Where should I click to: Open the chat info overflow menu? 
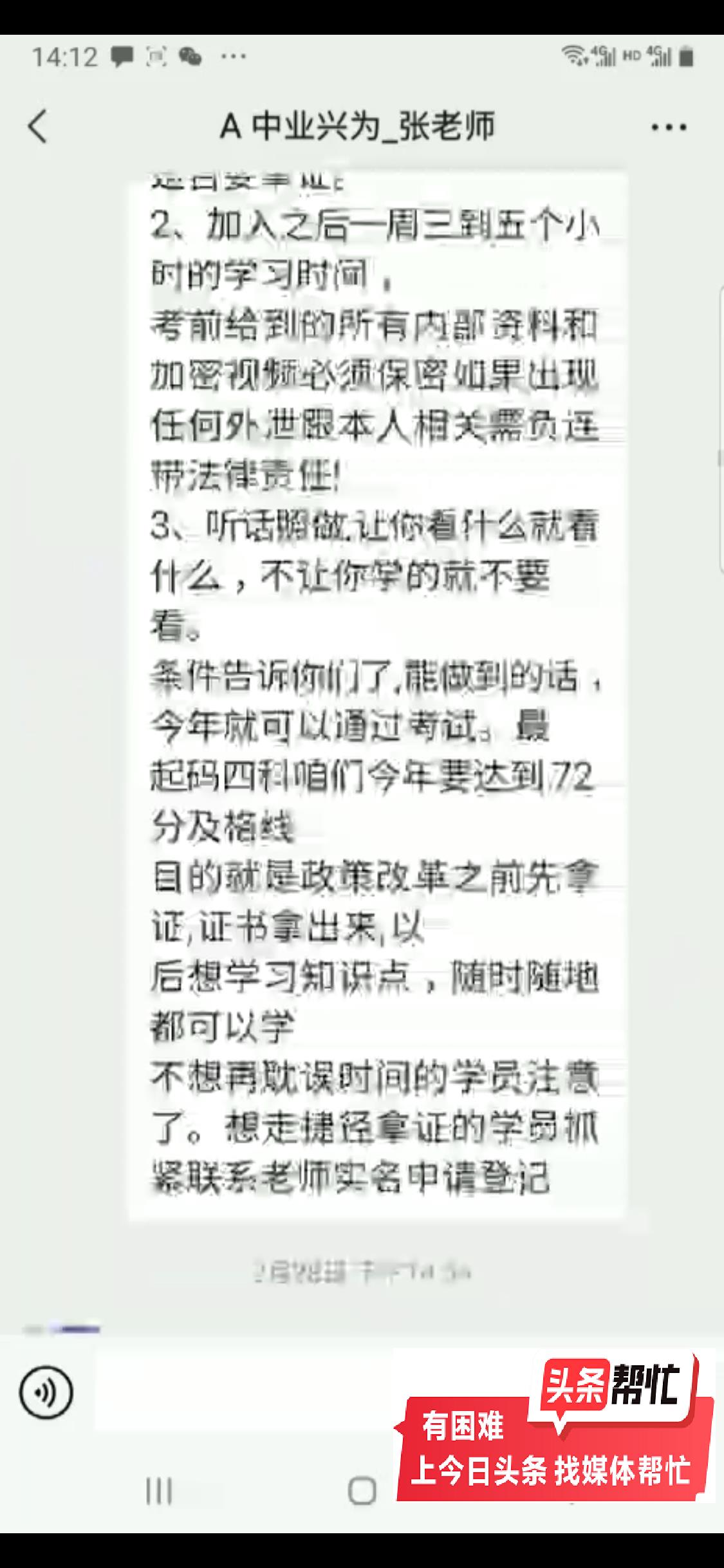click(668, 127)
